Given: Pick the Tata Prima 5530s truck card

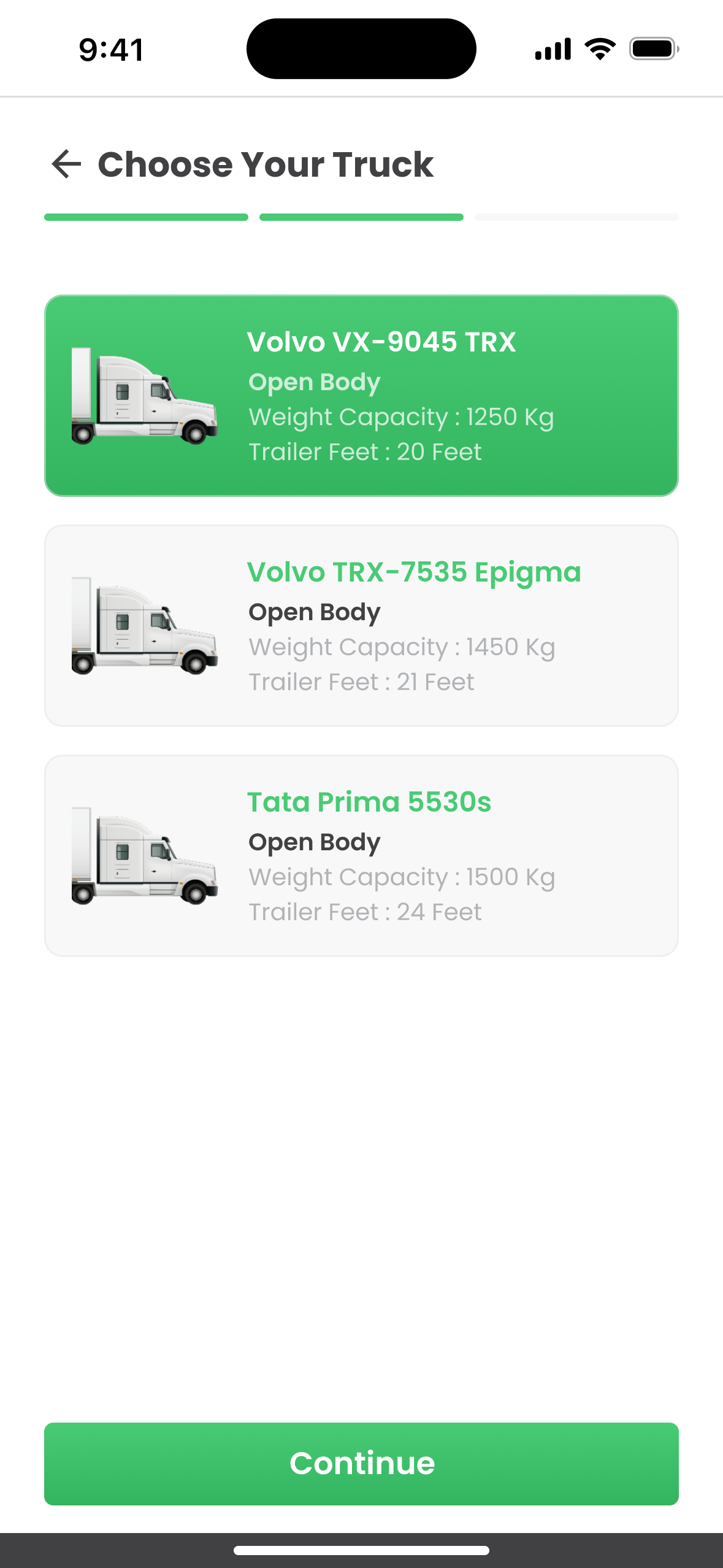Looking at the screenshot, I should coord(361,856).
